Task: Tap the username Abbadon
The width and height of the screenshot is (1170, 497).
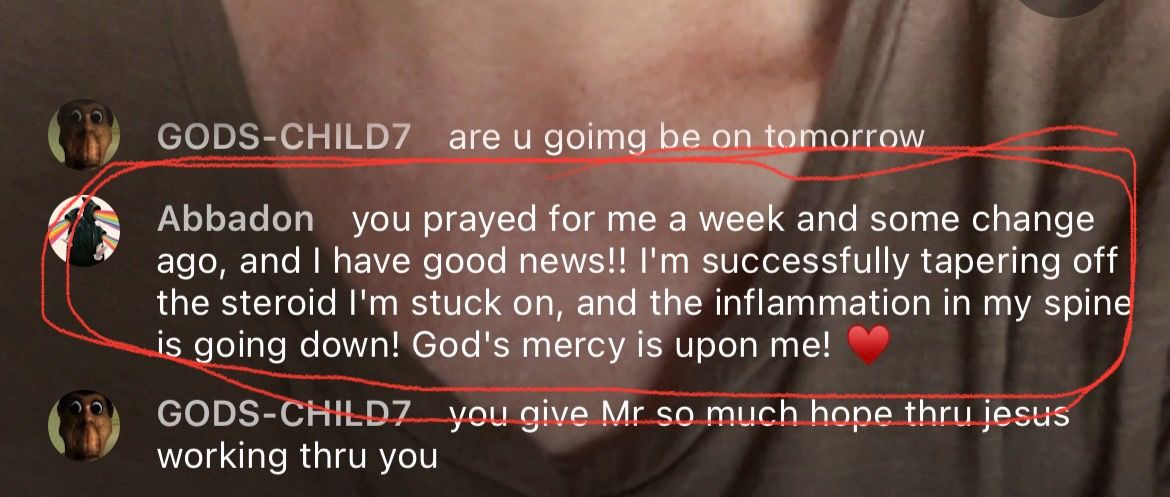Action: (x=236, y=219)
